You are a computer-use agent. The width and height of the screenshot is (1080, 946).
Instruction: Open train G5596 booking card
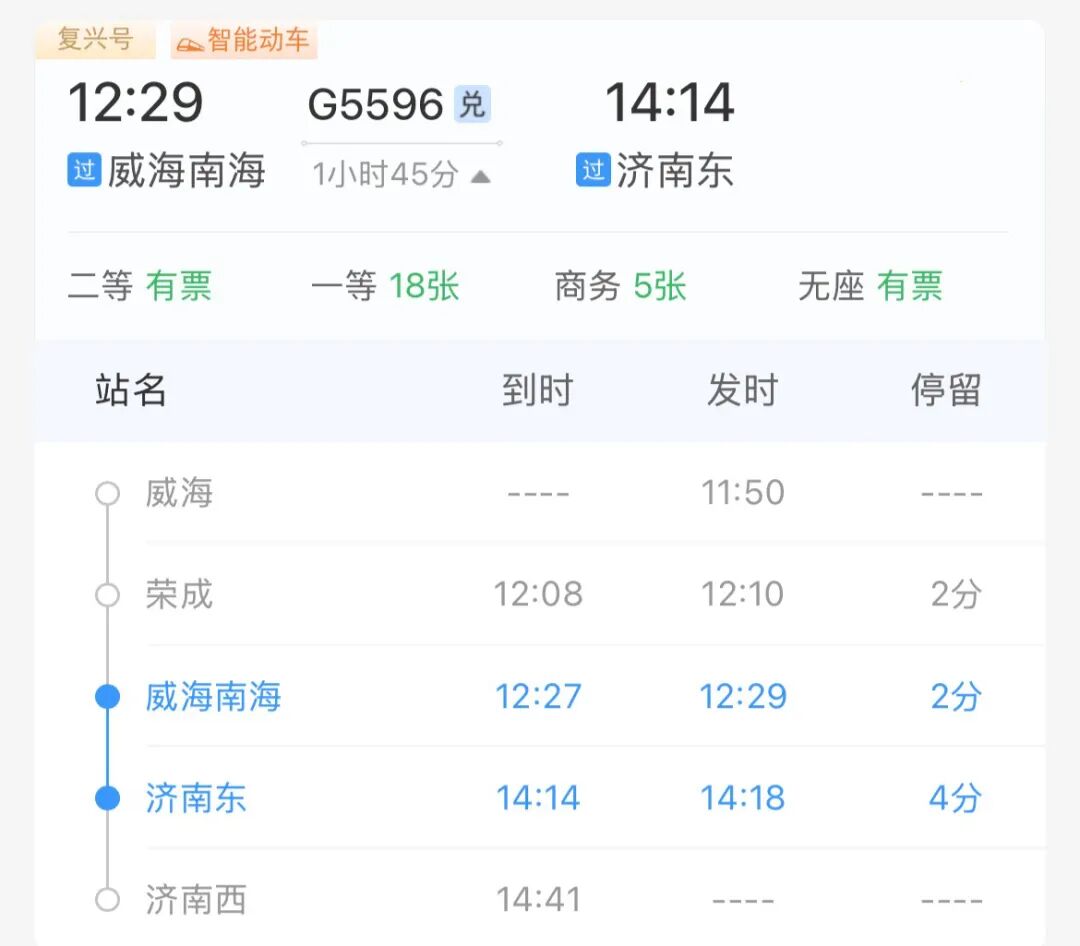pyautogui.click(x=375, y=105)
